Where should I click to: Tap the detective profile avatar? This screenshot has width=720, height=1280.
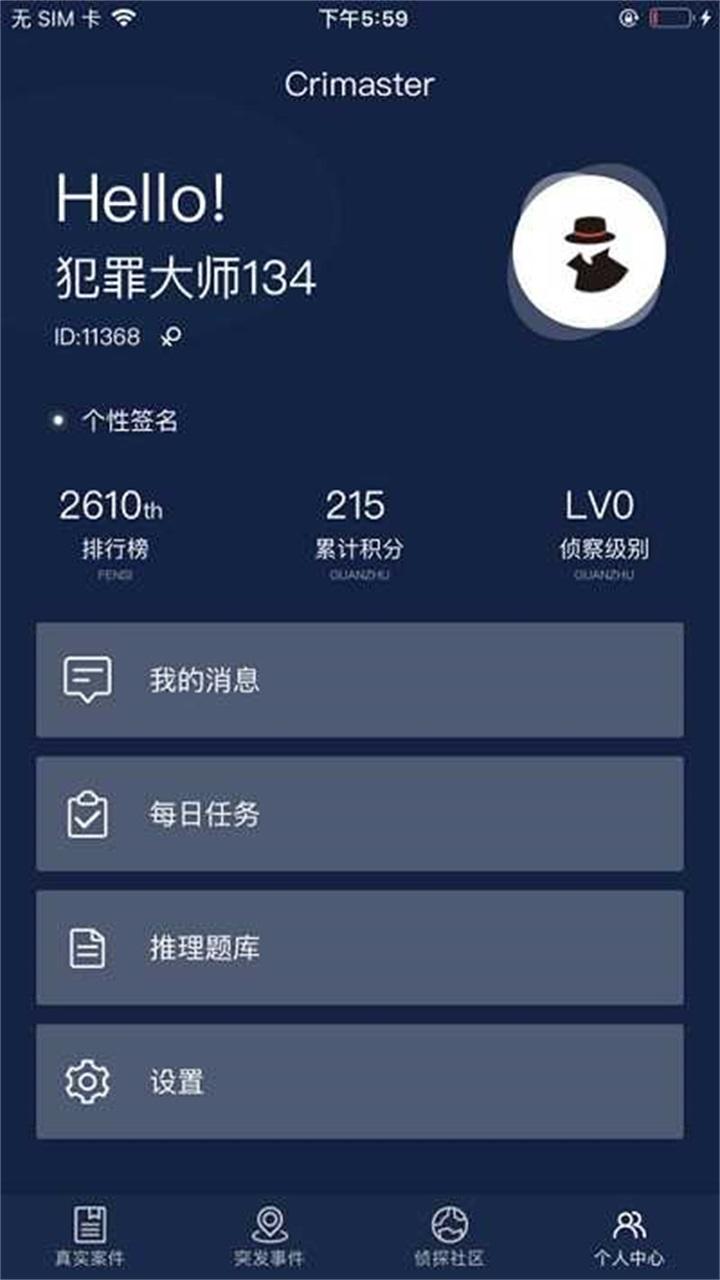pyautogui.click(x=588, y=253)
